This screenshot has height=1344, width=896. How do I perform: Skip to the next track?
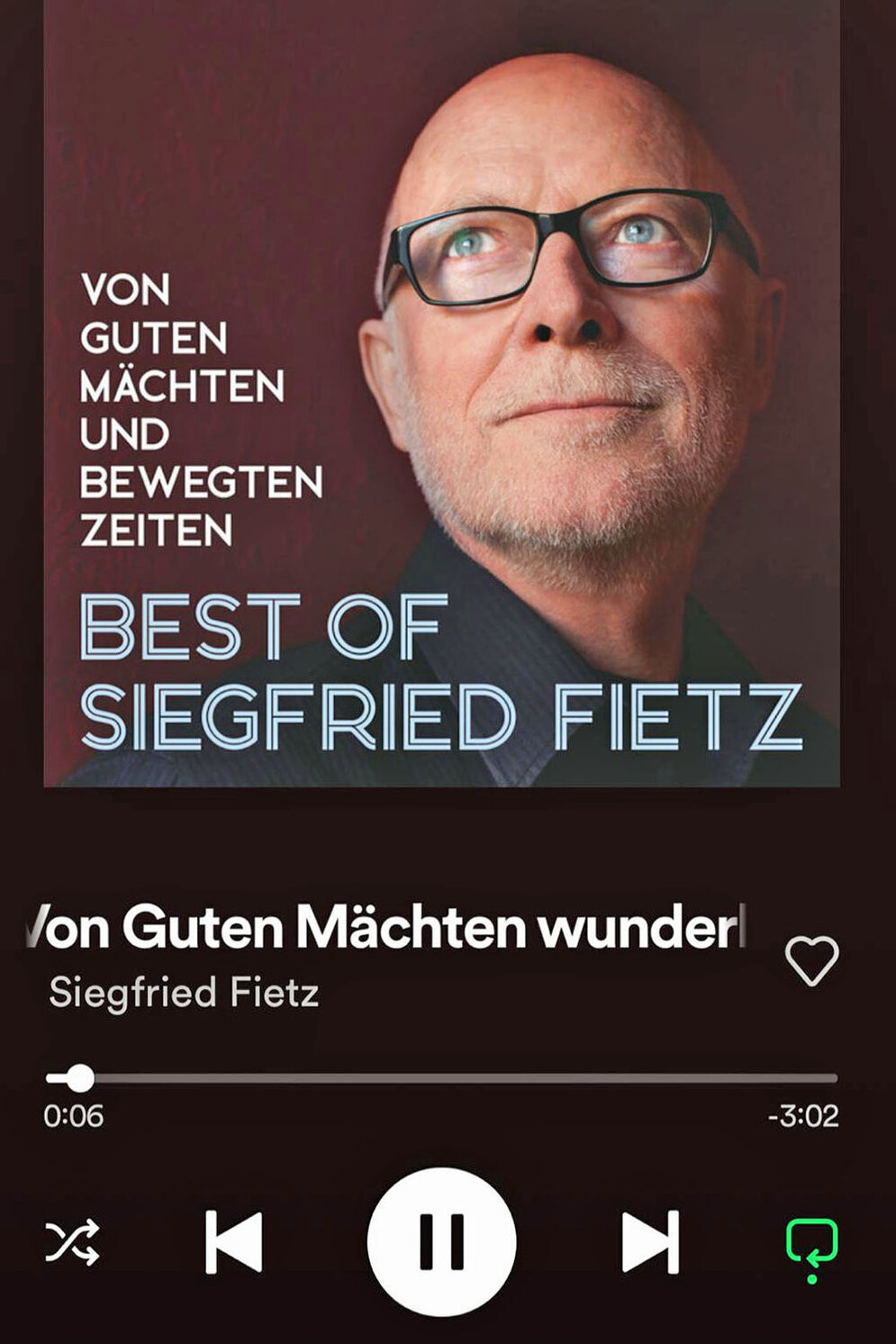coord(650,1243)
